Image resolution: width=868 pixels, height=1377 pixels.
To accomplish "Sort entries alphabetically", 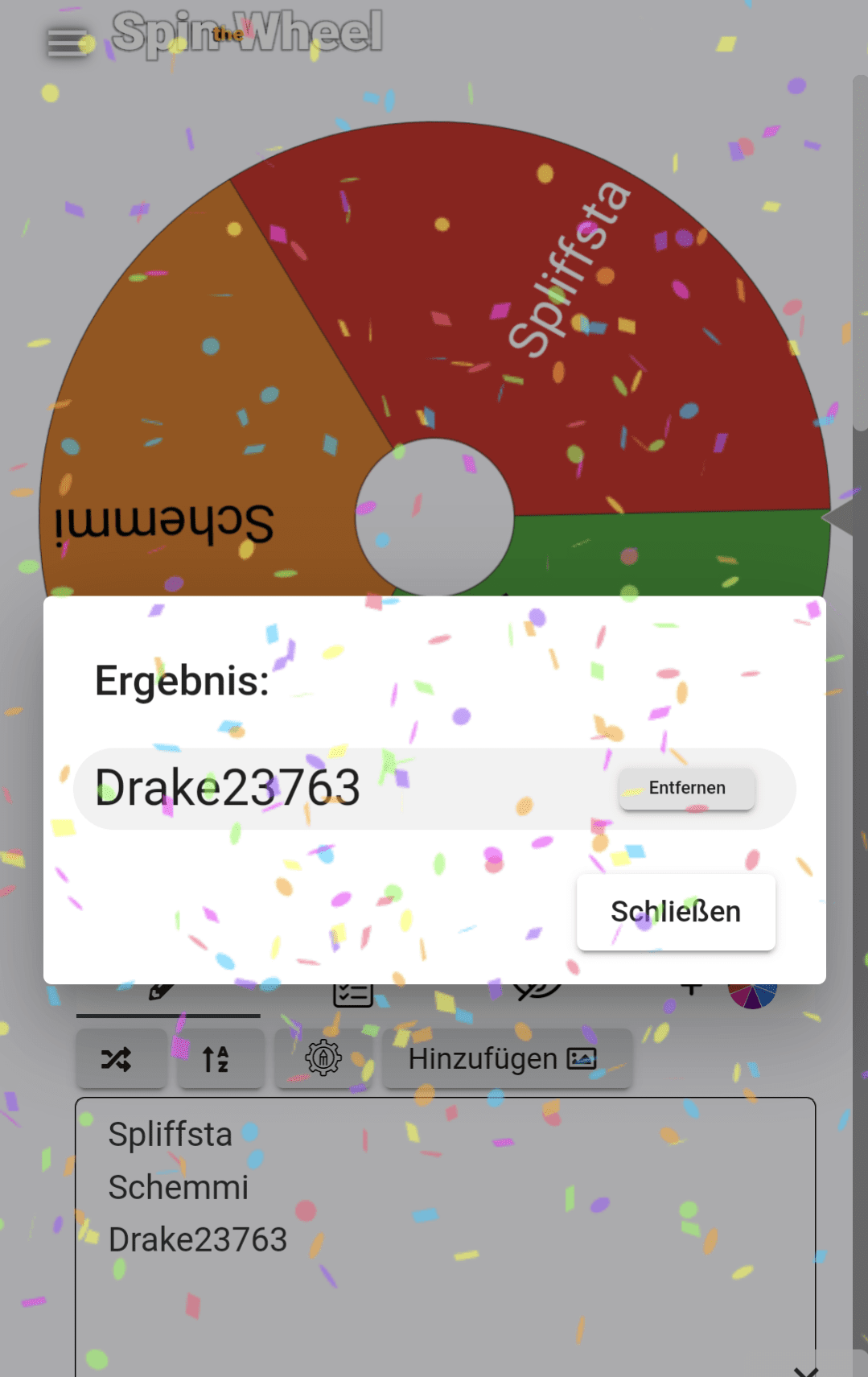I will [216, 1059].
